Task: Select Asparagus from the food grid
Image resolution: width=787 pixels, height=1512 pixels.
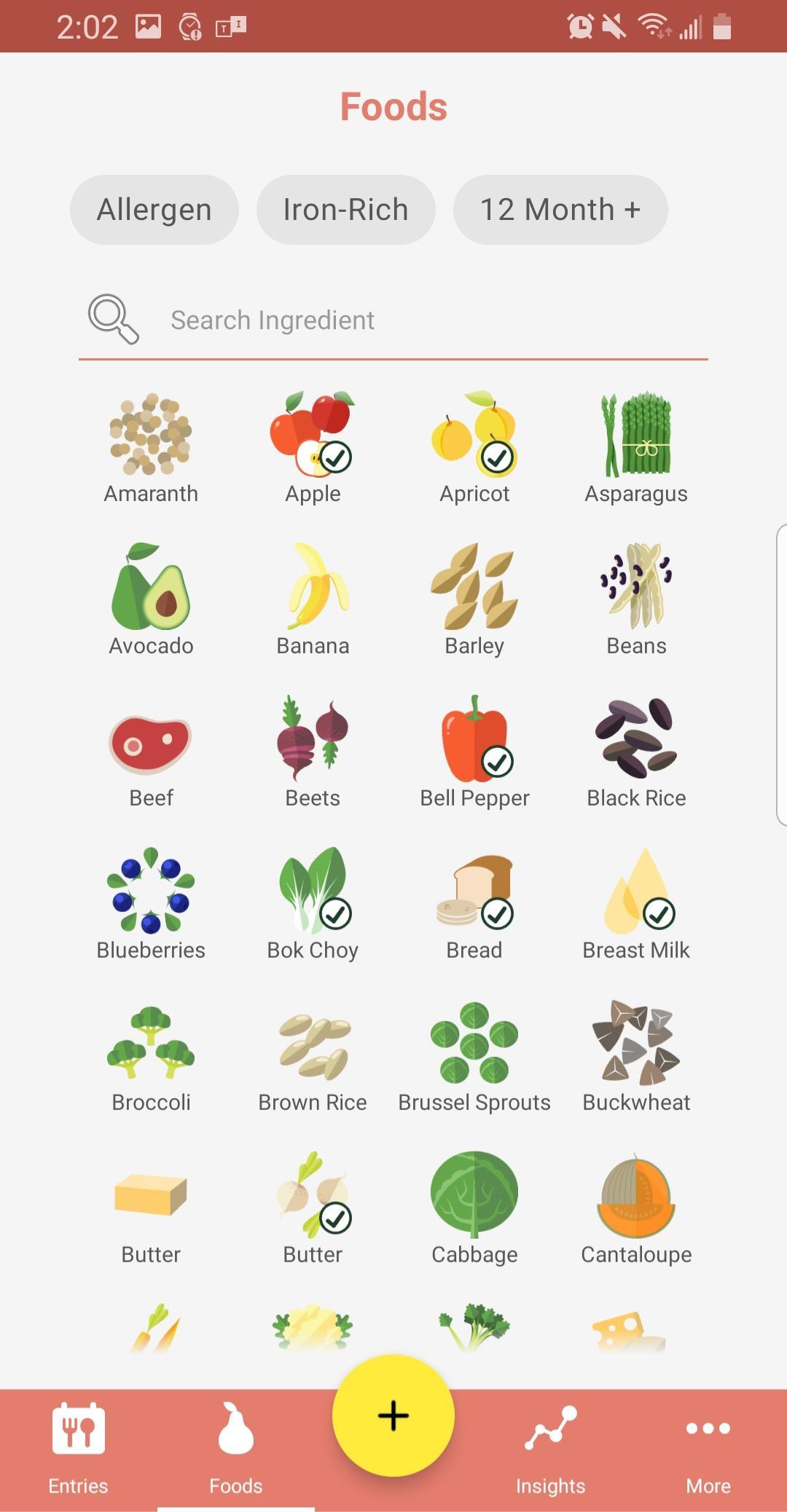Action: pos(636,446)
